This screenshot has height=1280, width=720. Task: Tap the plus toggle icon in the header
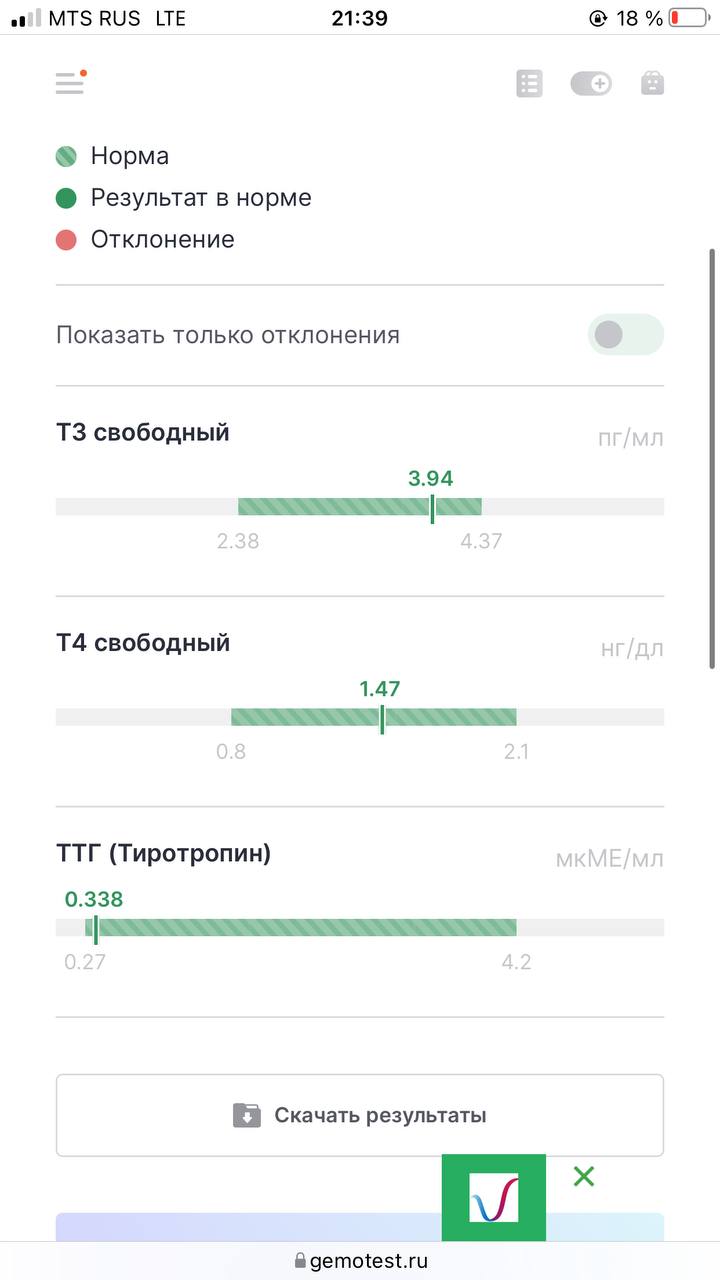591,84
